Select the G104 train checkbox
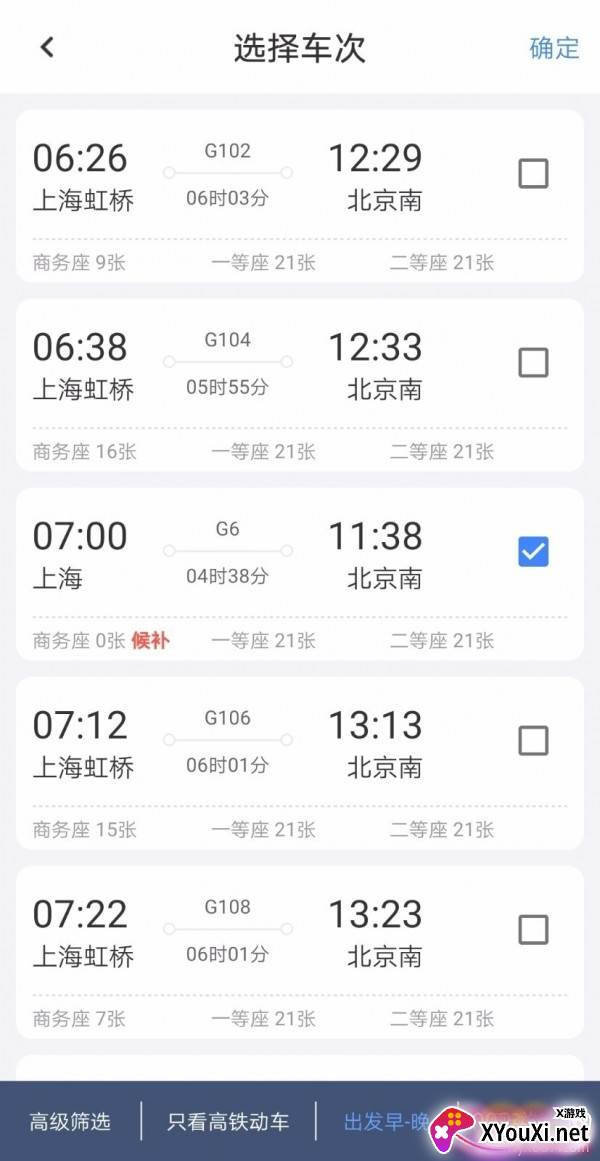The width and height of the screenshot is (600, 1161). pos(533,362)
